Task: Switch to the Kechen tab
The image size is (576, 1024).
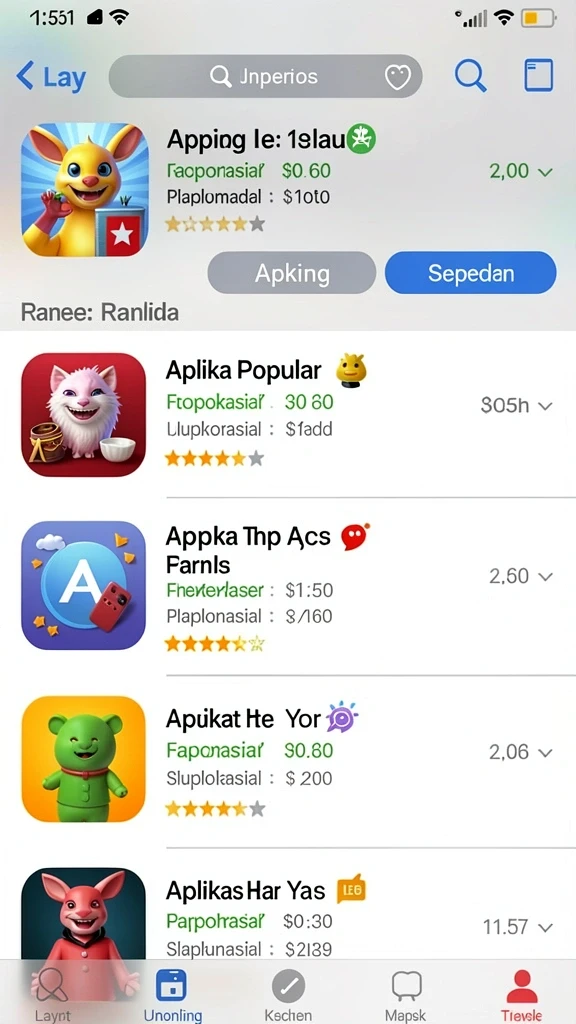Action: click(x=288, y=994)
